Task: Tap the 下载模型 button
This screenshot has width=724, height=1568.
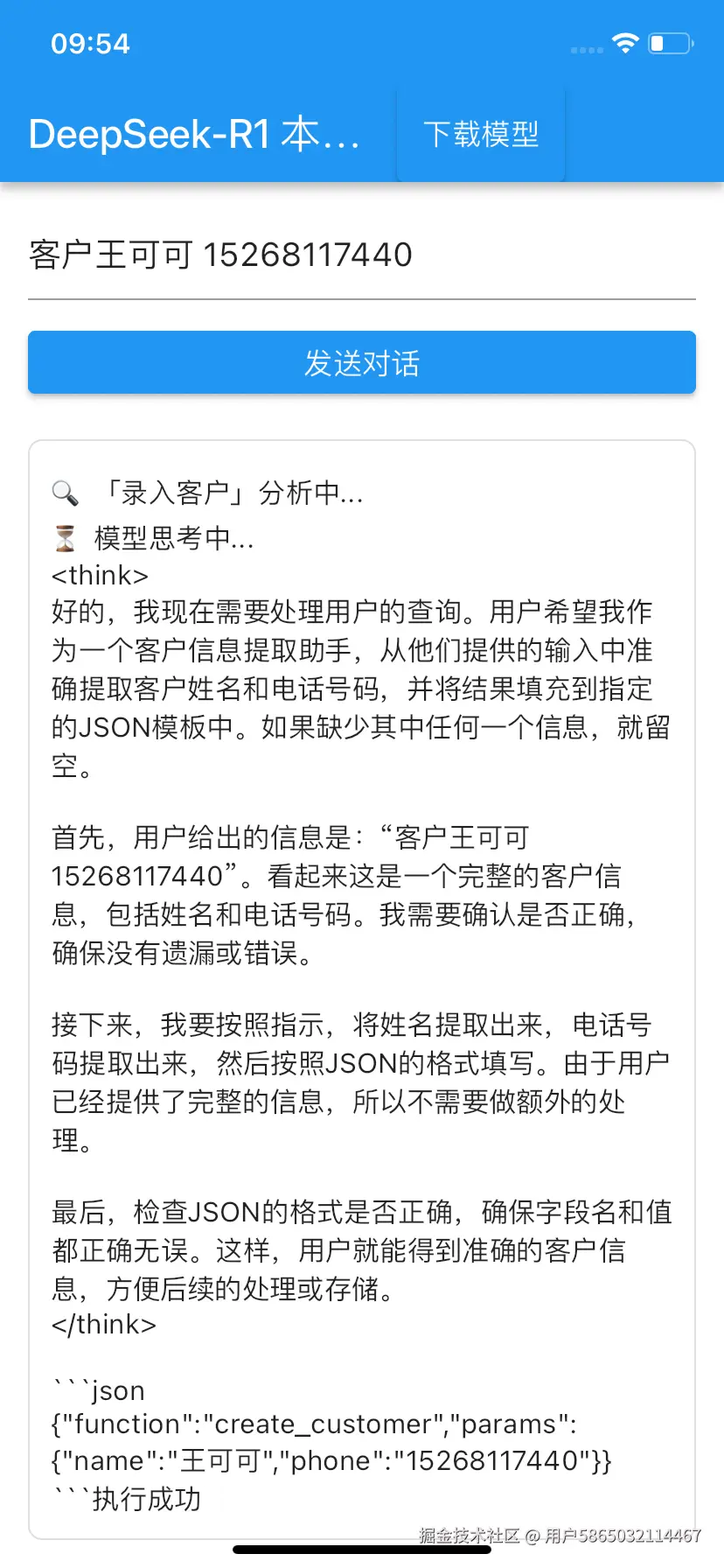Action: pos(481,135)
